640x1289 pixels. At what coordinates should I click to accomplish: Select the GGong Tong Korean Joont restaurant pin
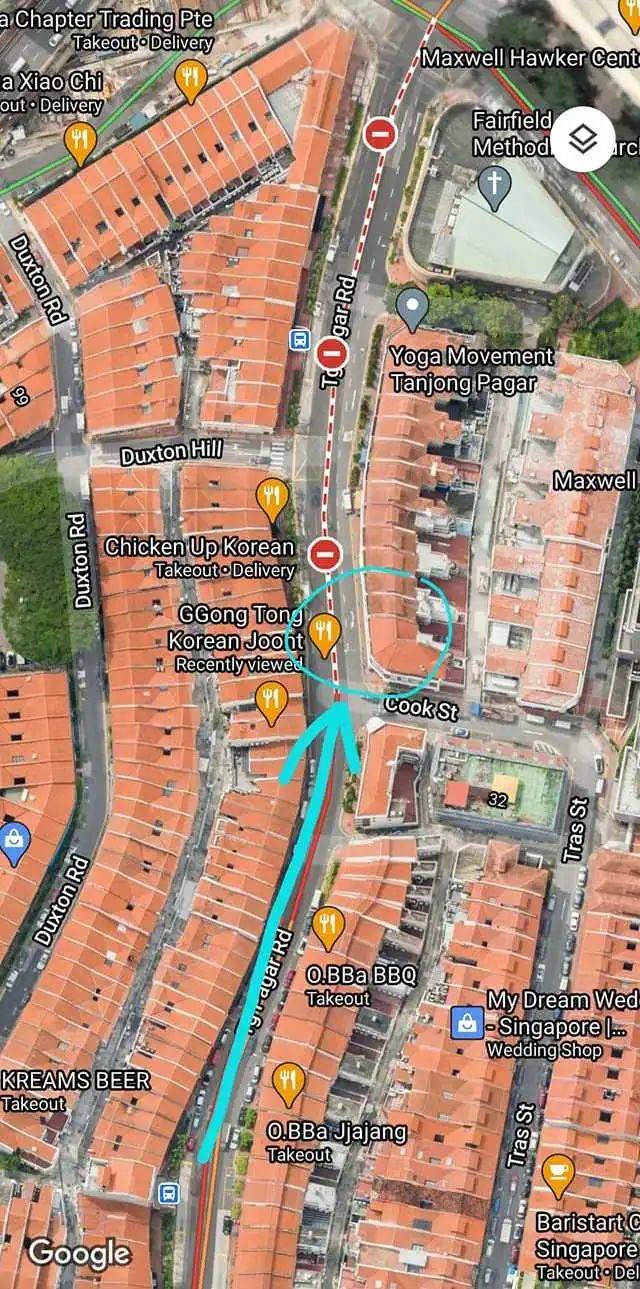click(322, 632)
